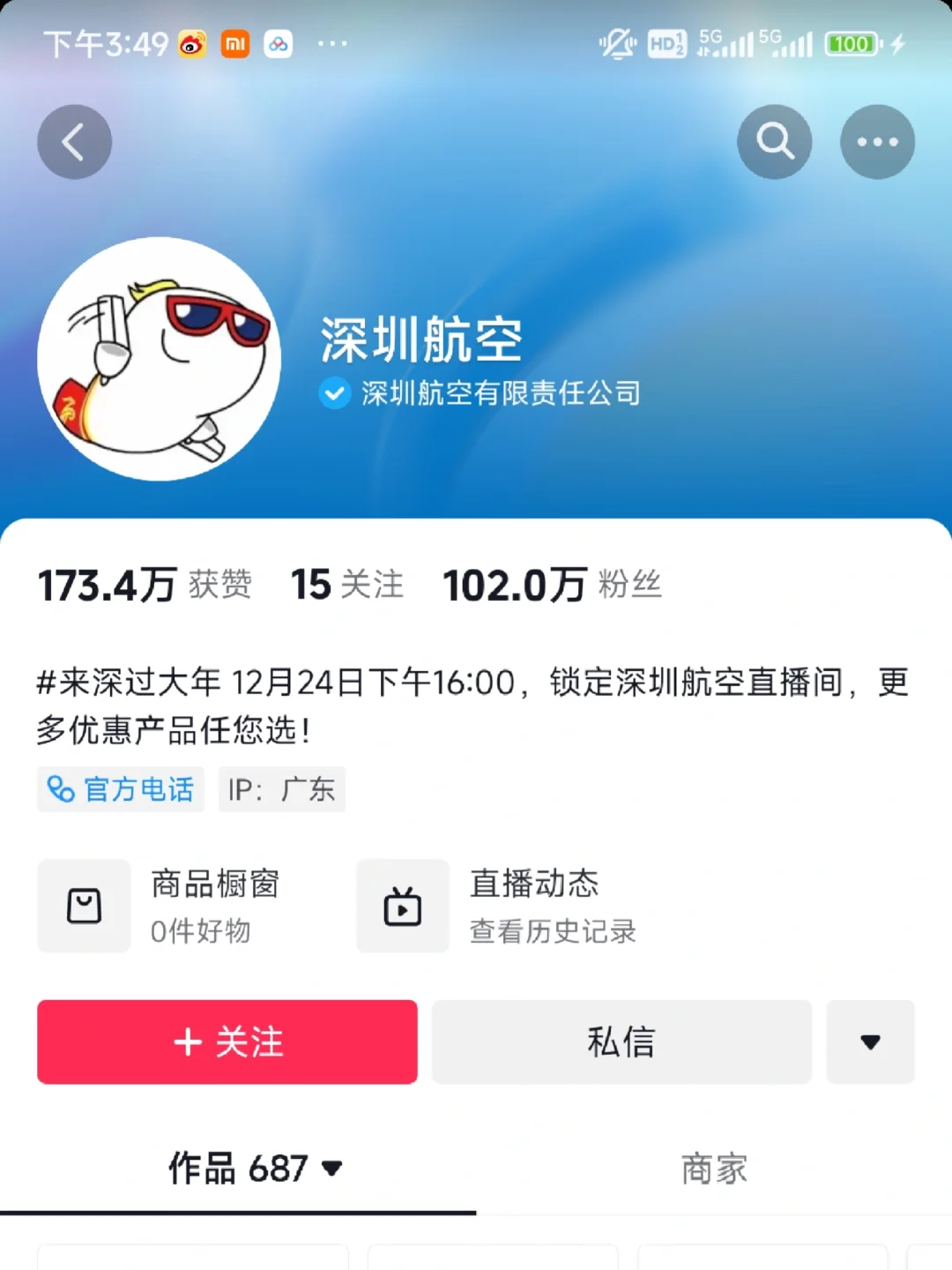Viewport: 952px width, 1270px height.
Task: Call via the 官方电话 chip
Action: point(121,788)
